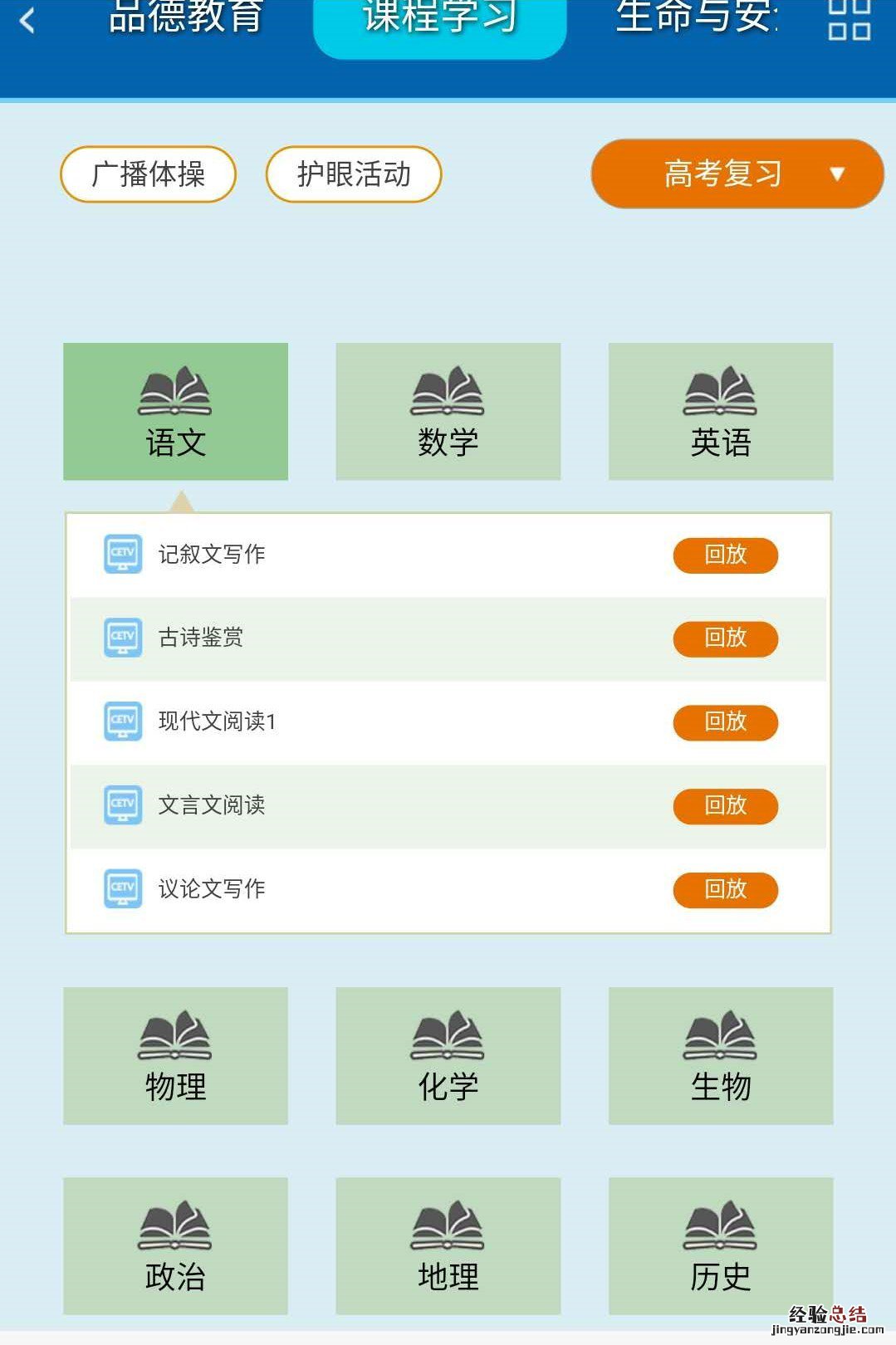Replay the 现代文阅读1 lesson
Image resolution: width=896 pixels, height=1345 pixels.
click(x=725, y=722)
